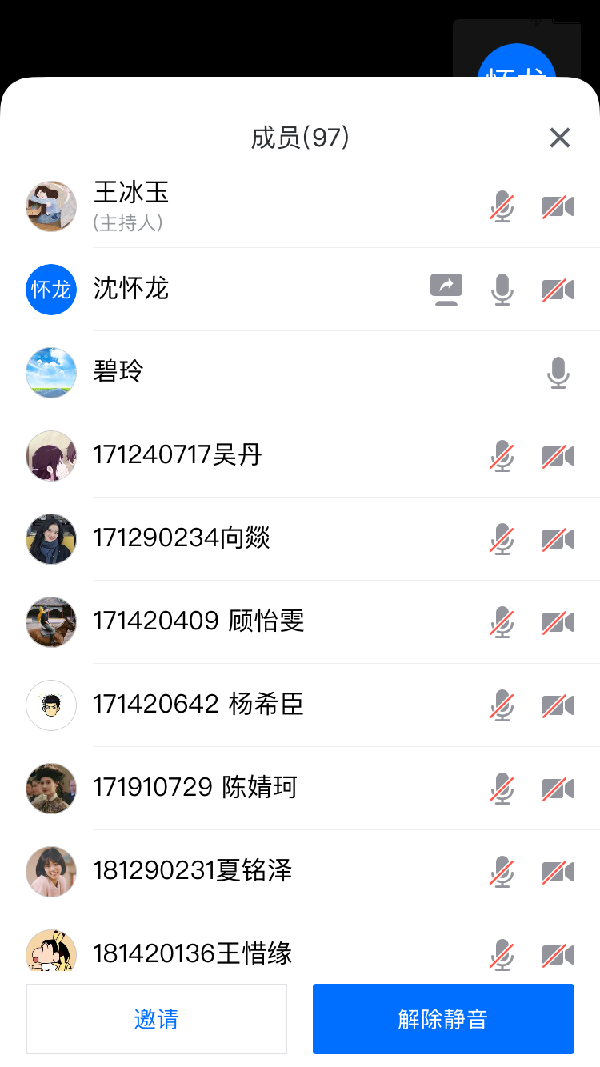Tap the camera icon for 沈怀龙
The width and height of the screenshot is (600, 1067).
(558, 290)
